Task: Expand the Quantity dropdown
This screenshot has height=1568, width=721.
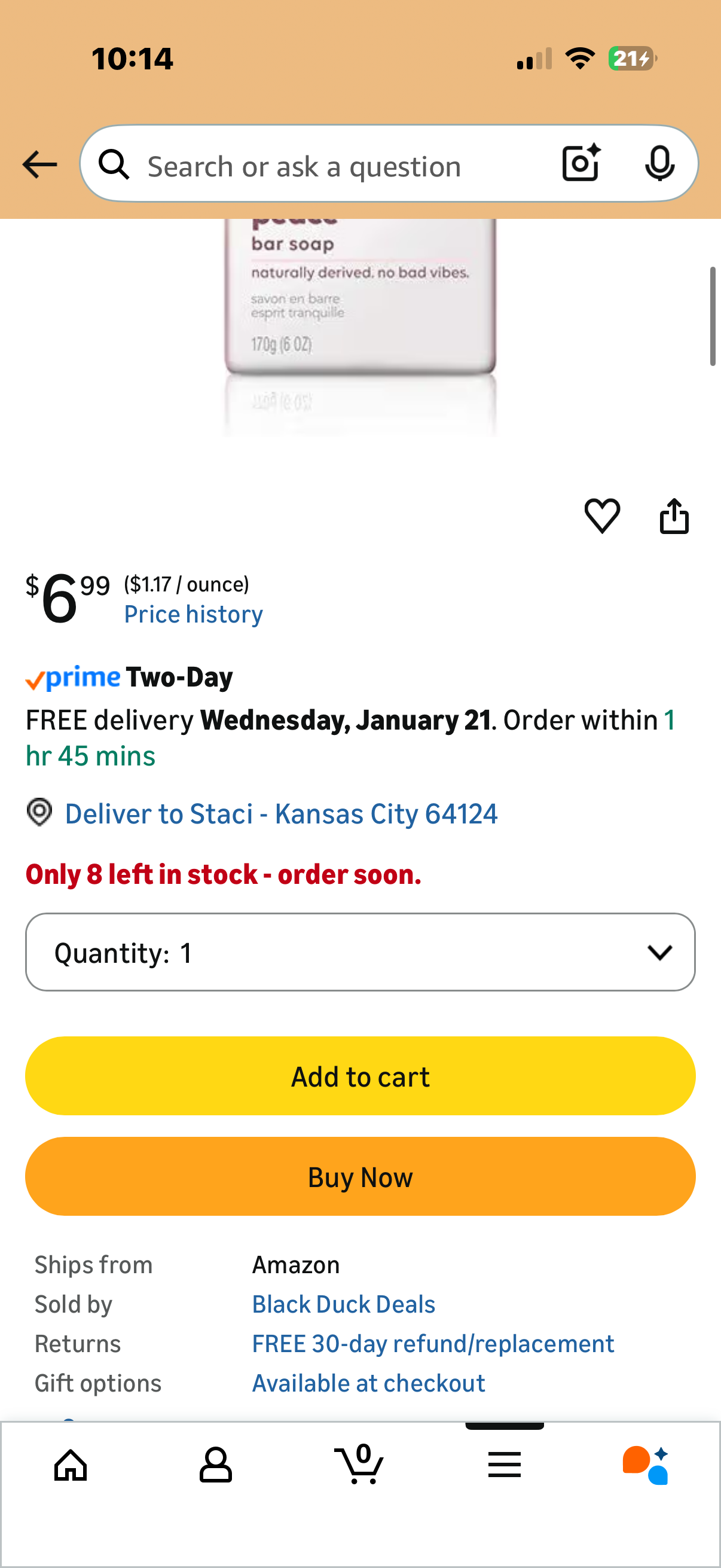Action: [360, 952]
